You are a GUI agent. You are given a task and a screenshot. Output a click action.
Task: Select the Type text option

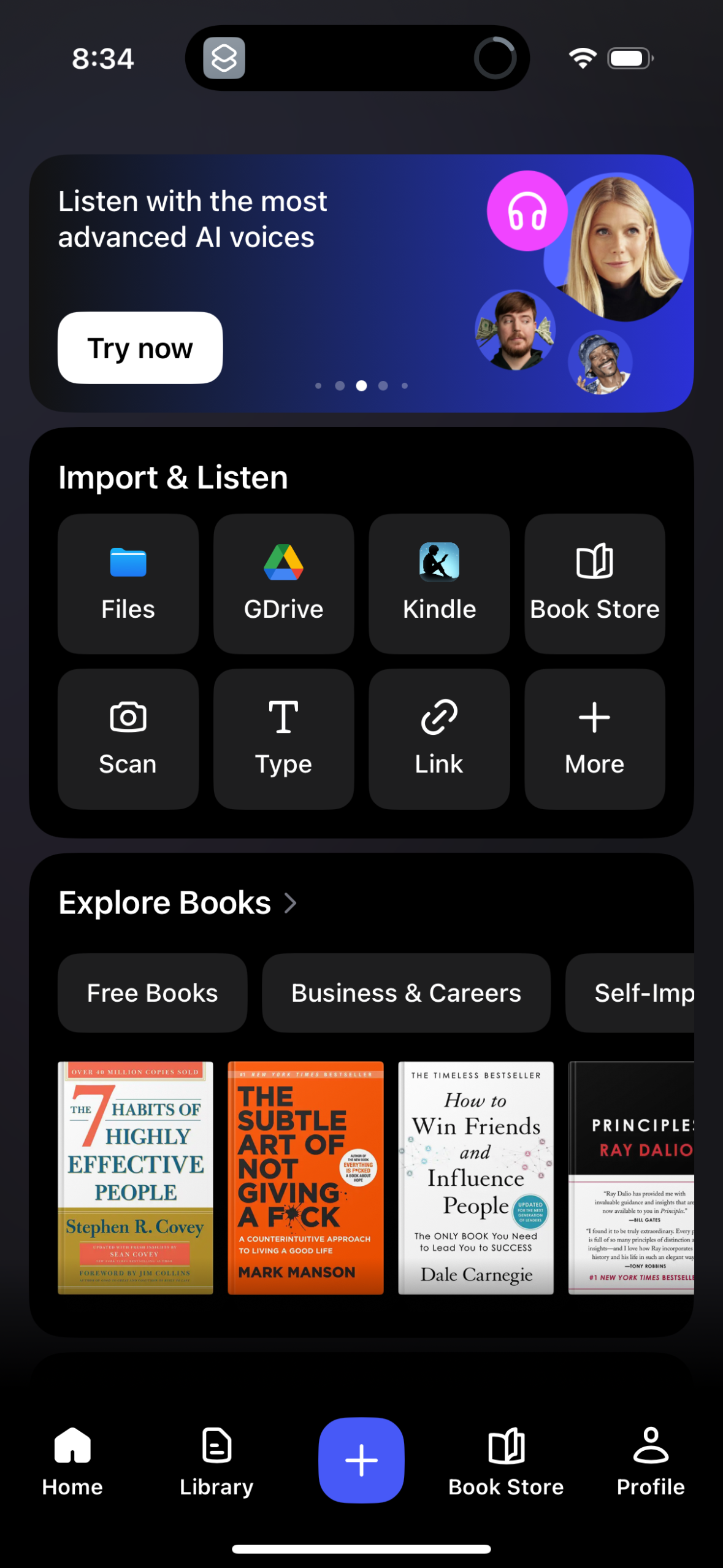click(x=283, y=737)
